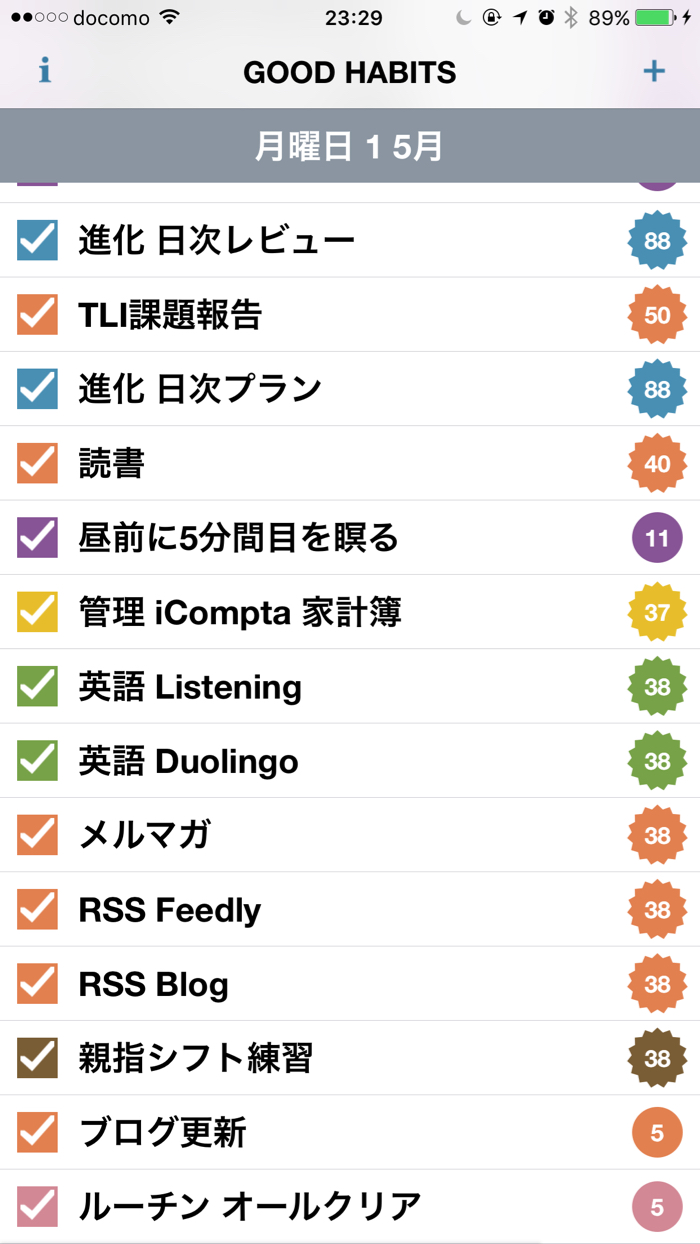Image resolution: width=700 pixels, height=1244 pixels.
Task: Uncheck the 英語 Listening checkbox
Action: [38, 686]
